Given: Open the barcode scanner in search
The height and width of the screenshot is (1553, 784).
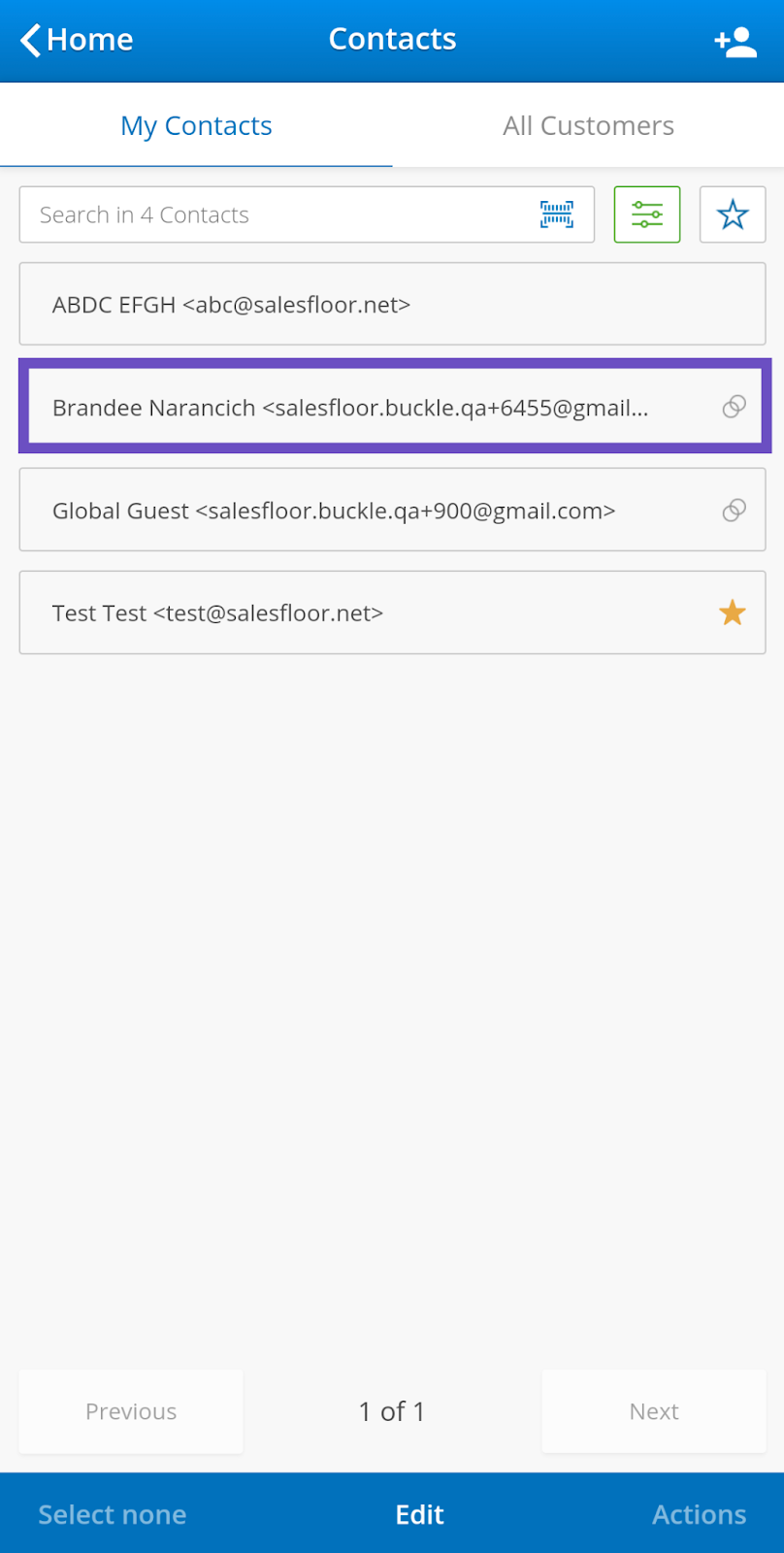Looking at the screenshot, I should click(x=557, y=215).
